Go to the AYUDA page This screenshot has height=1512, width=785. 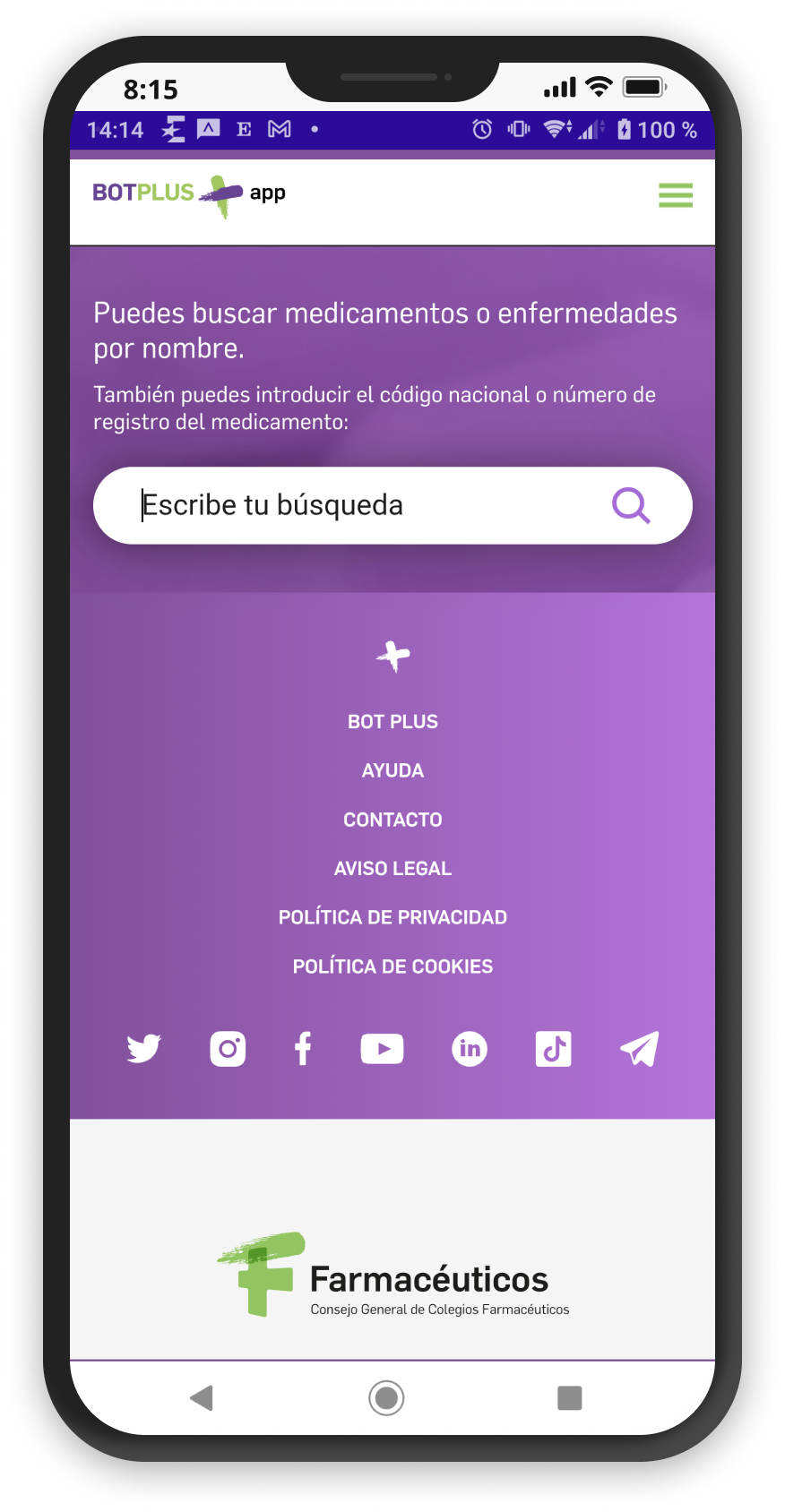tap(392, 770)
